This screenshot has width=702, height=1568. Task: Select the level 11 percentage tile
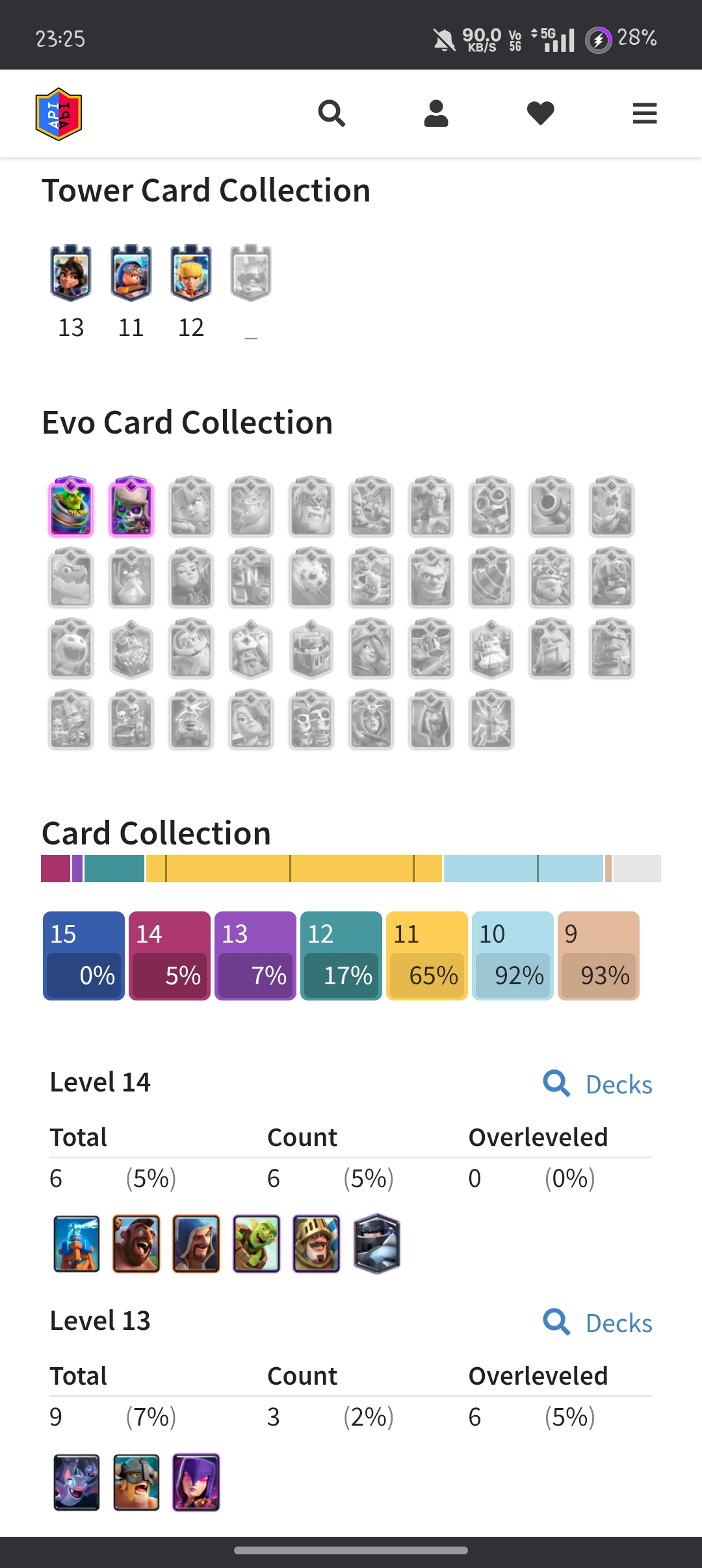(x=427, y=956)
